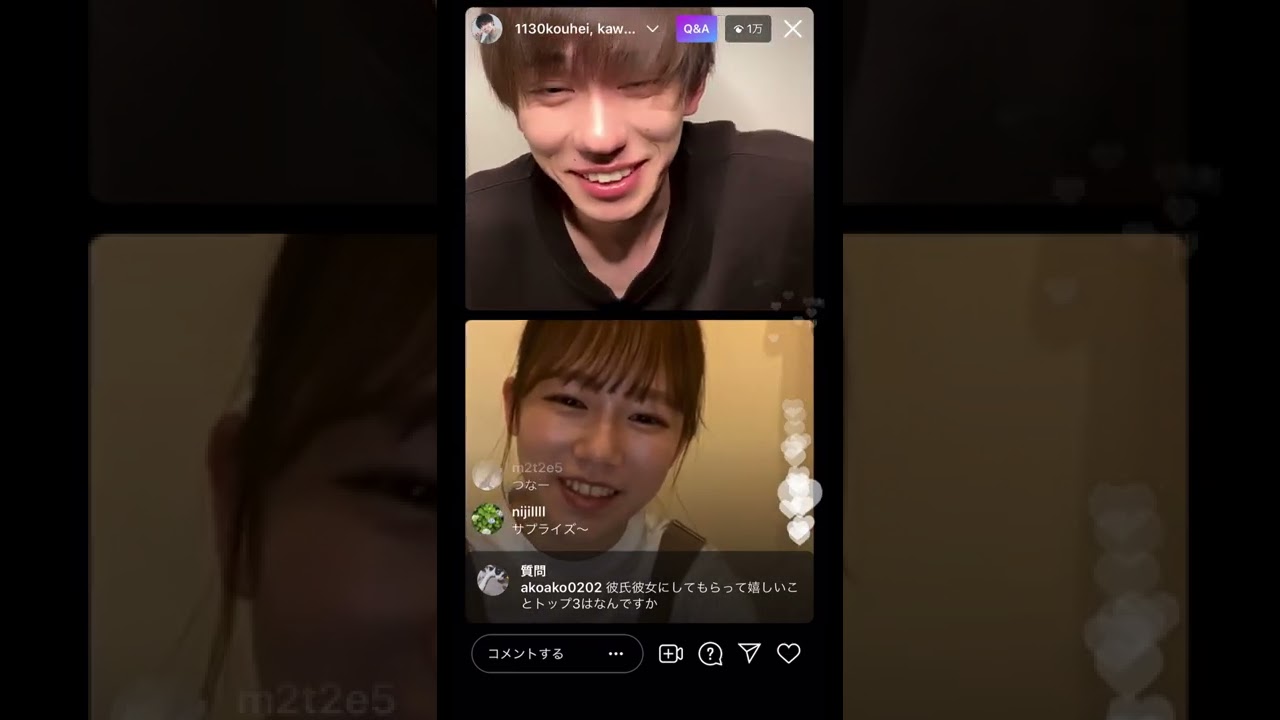Viewport: 1280px width, 720px height.
Task: Open the host profile picture at top
Action: pyautogui.click(x=487, y=29)
